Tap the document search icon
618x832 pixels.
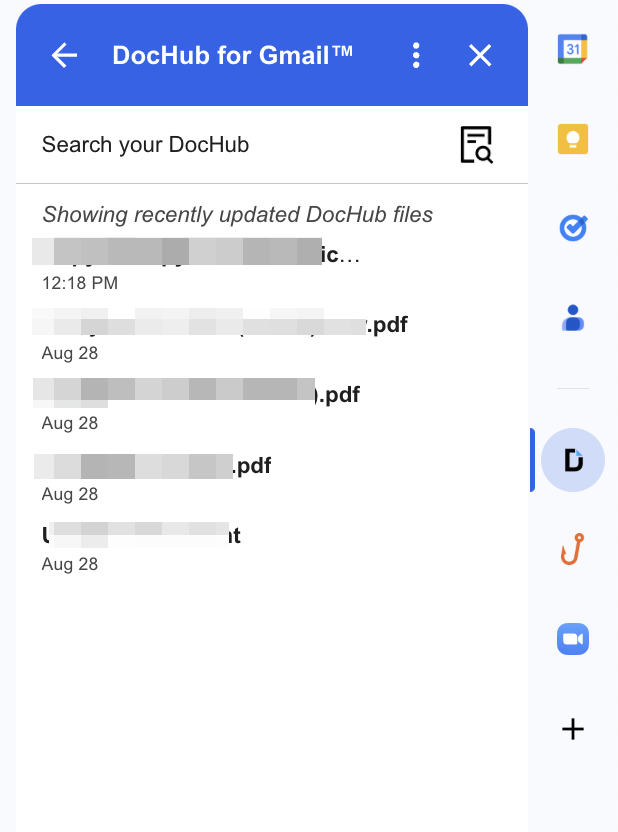tap(476, 145)
